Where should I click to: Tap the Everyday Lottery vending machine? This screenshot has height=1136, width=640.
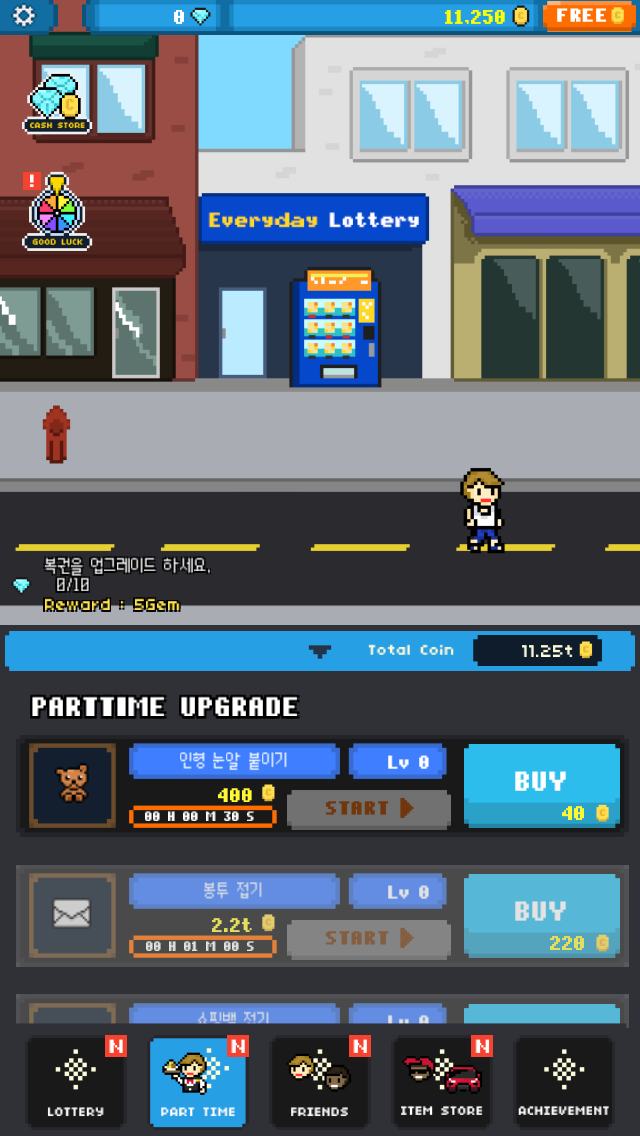point(336,327)
